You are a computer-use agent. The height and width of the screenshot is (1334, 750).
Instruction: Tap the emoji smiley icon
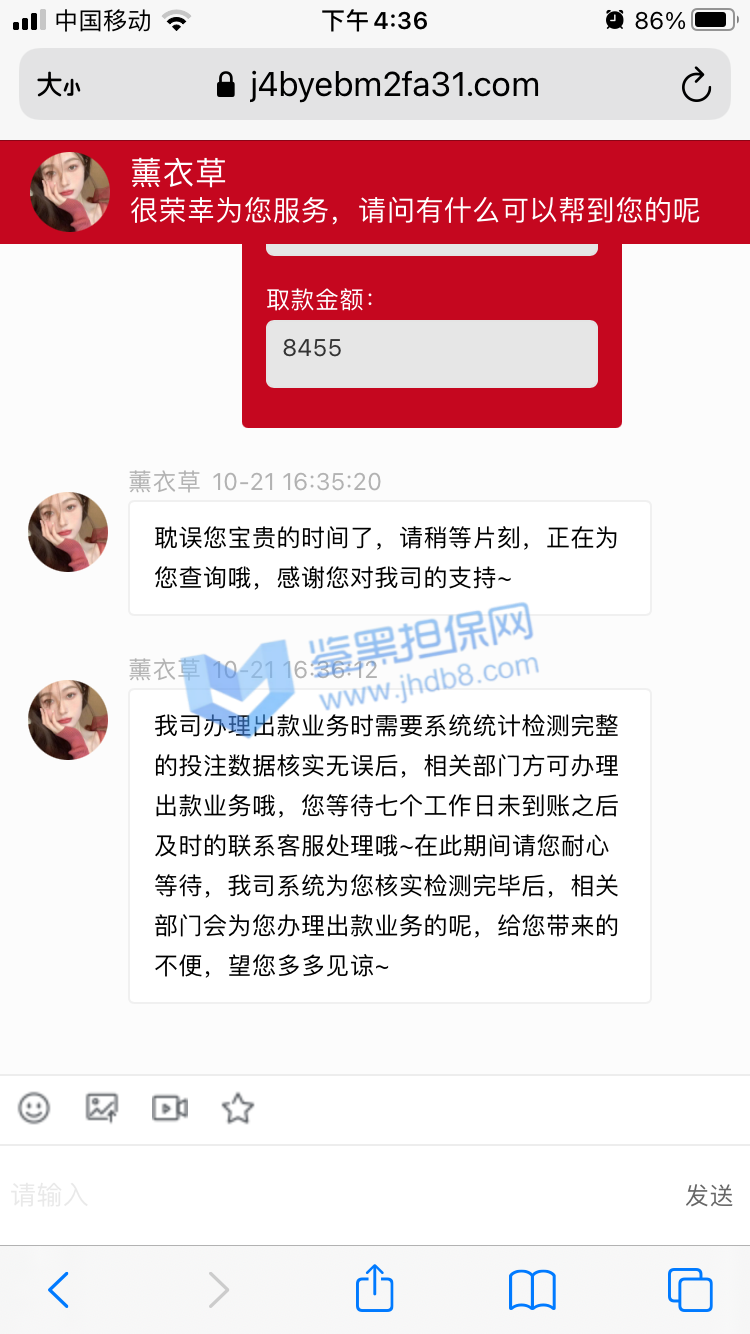34,1107
